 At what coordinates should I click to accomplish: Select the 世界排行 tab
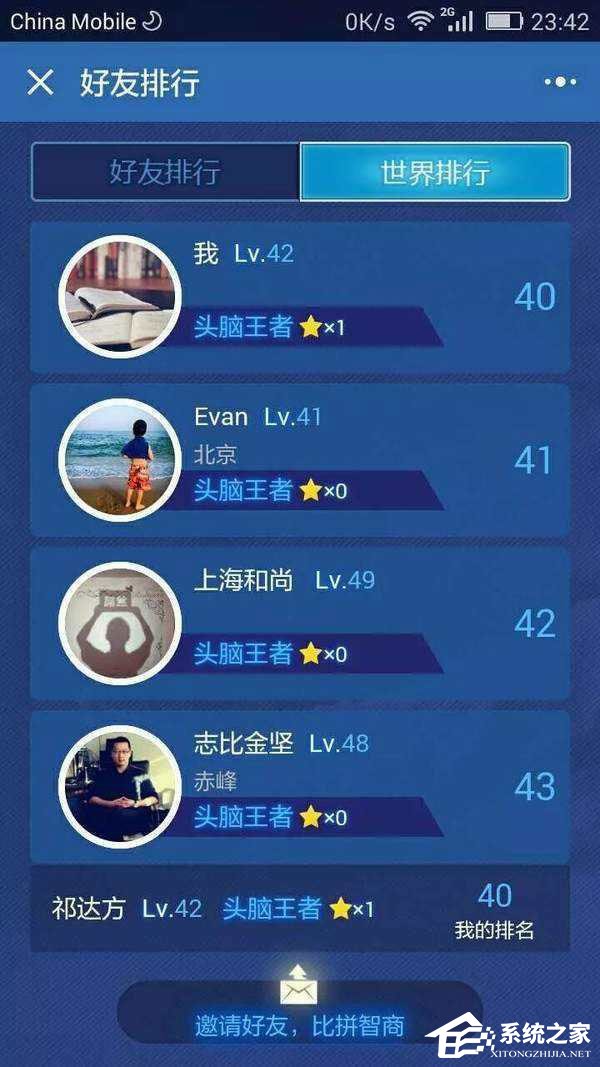tap(435, 172)
